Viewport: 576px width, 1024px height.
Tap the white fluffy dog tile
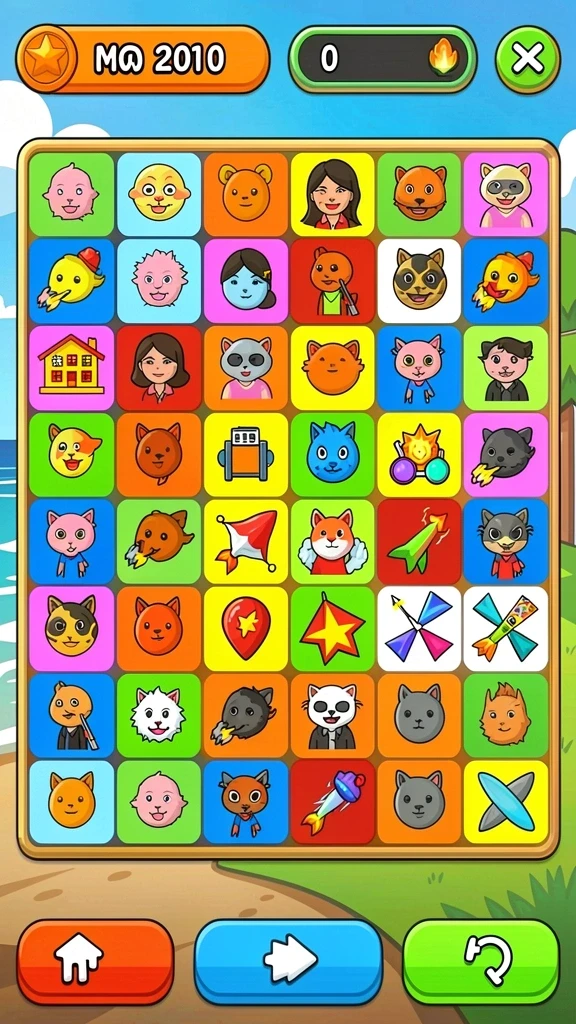click(159, 715)
